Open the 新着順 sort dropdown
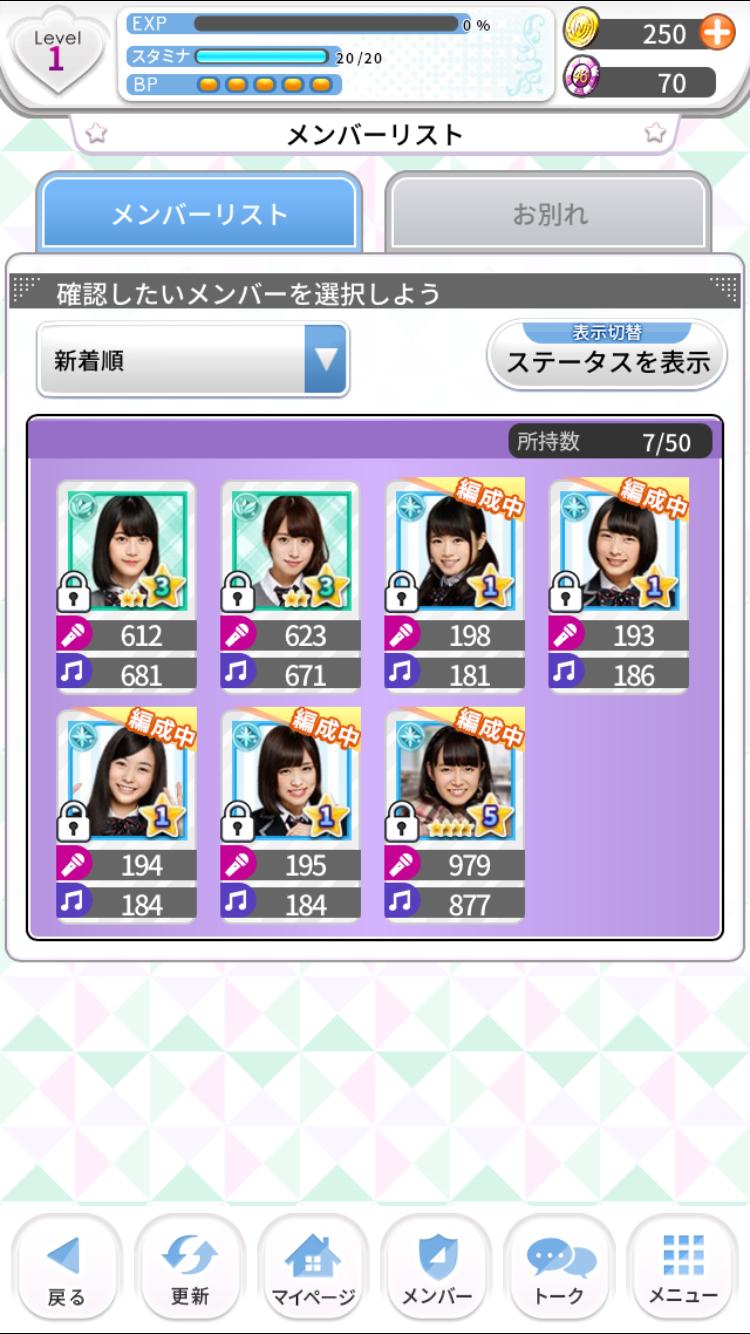The image size is (750, 1334). [193, 361]
